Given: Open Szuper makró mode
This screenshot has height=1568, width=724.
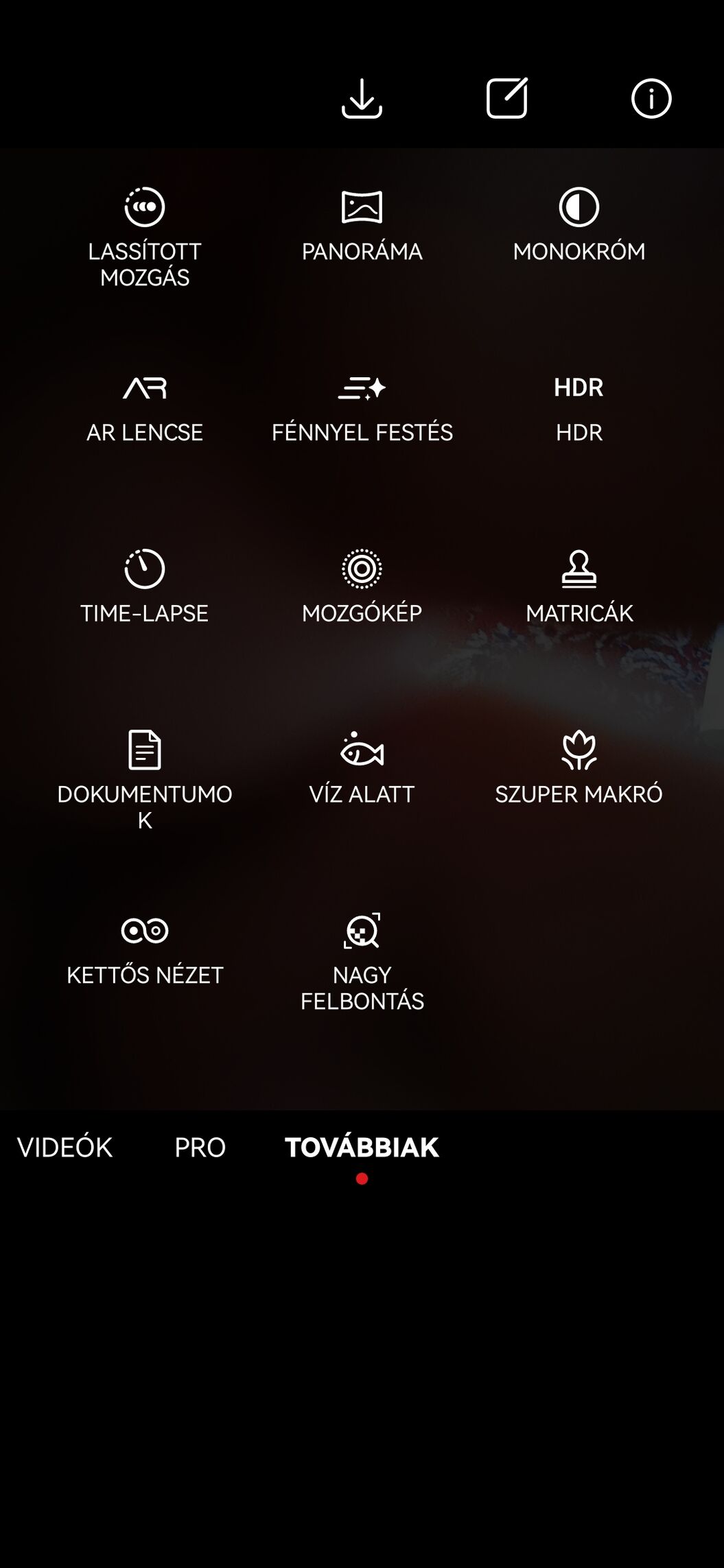Looking at the screenshot, I should [579, 768].
